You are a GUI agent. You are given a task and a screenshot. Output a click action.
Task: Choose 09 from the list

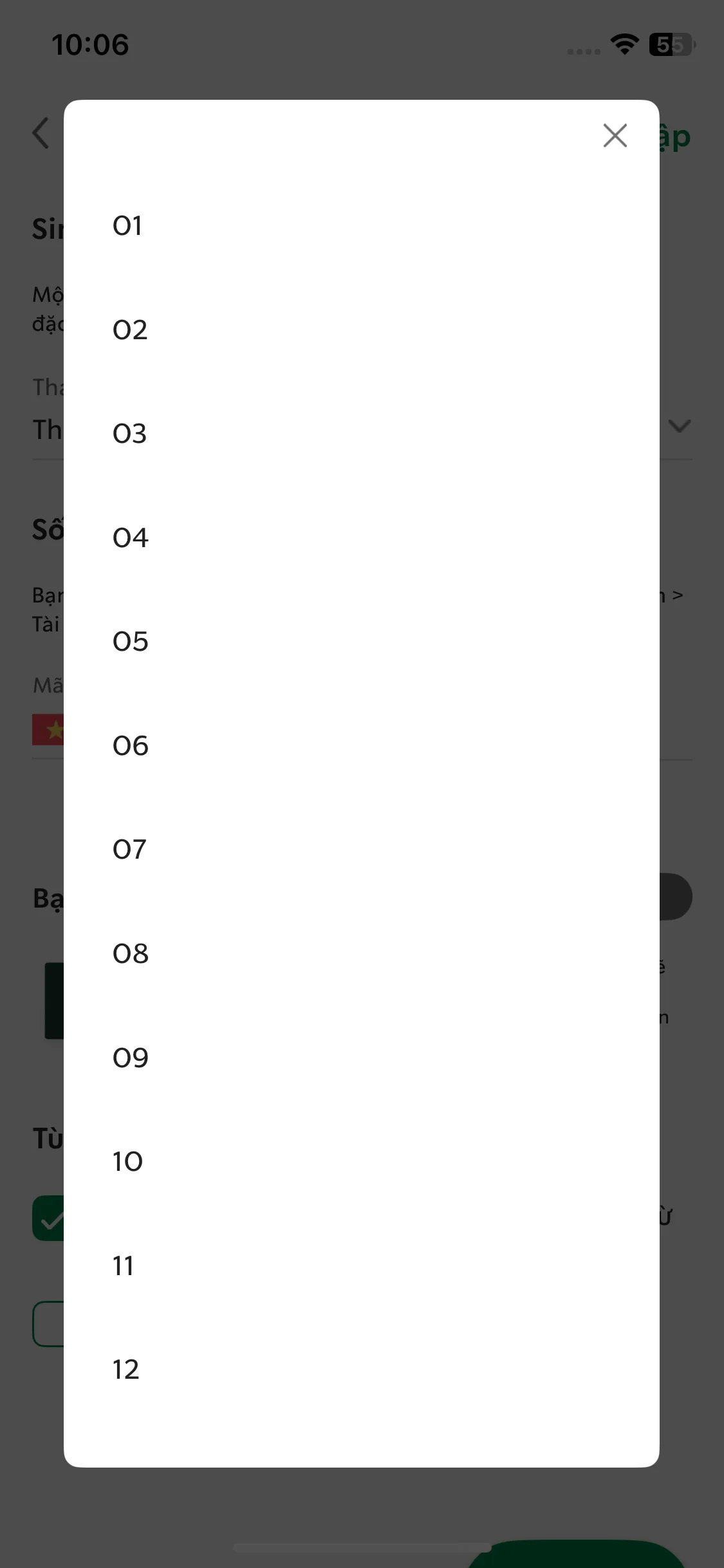click(130, 1058)
